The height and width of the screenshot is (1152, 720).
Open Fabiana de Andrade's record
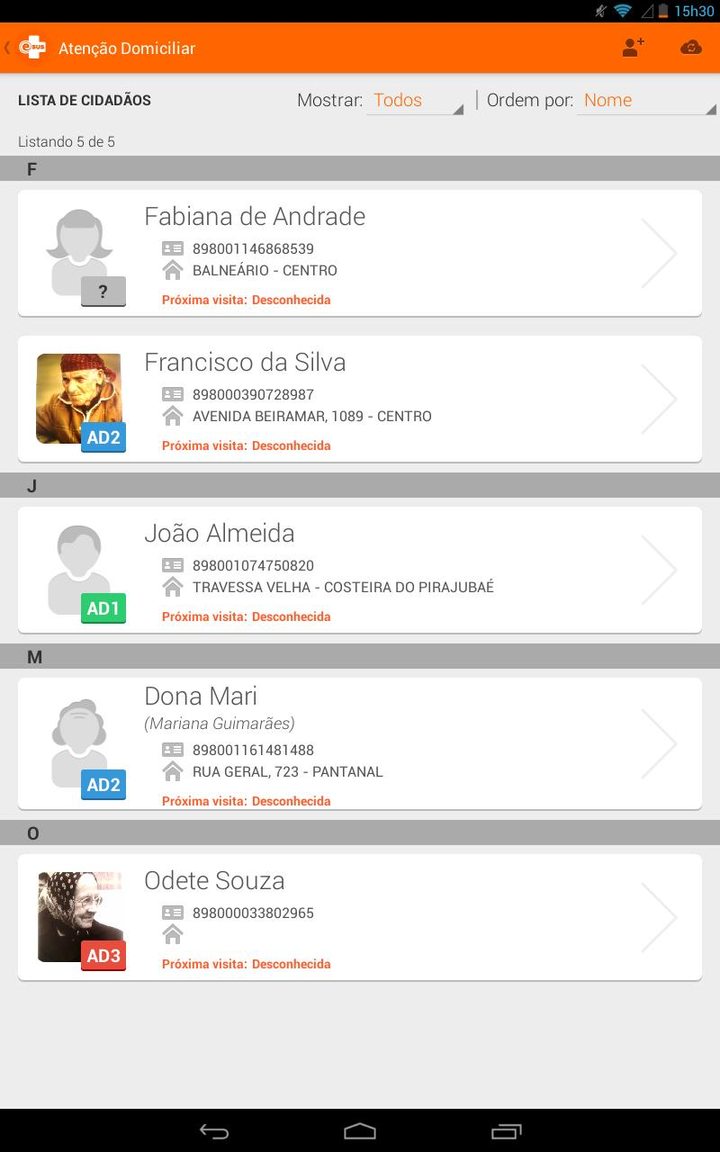359,254
